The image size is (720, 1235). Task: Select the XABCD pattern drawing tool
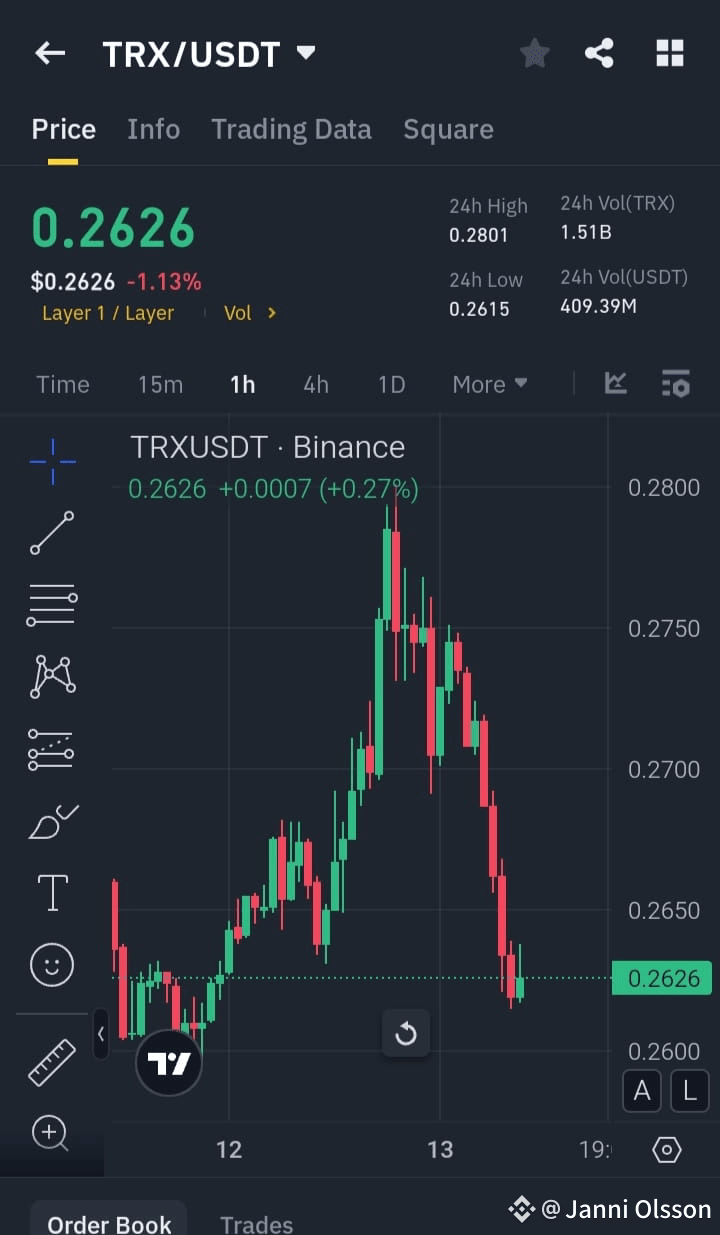51,676
